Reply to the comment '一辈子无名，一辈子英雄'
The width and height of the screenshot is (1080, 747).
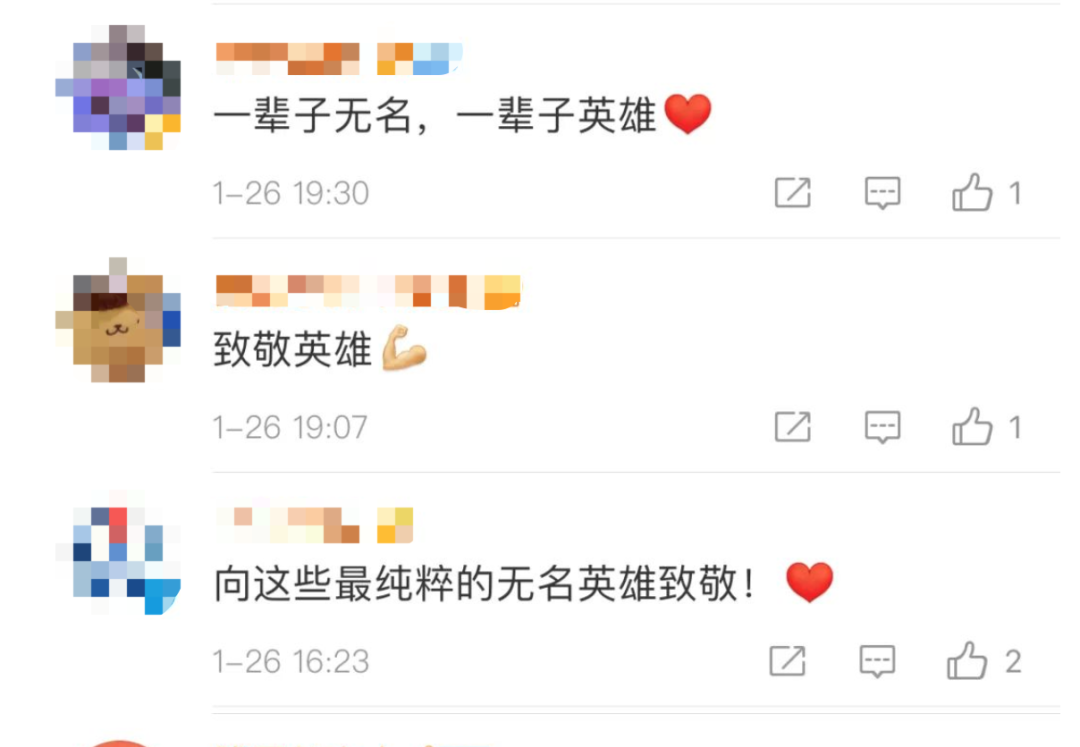[x=882, y=192]
